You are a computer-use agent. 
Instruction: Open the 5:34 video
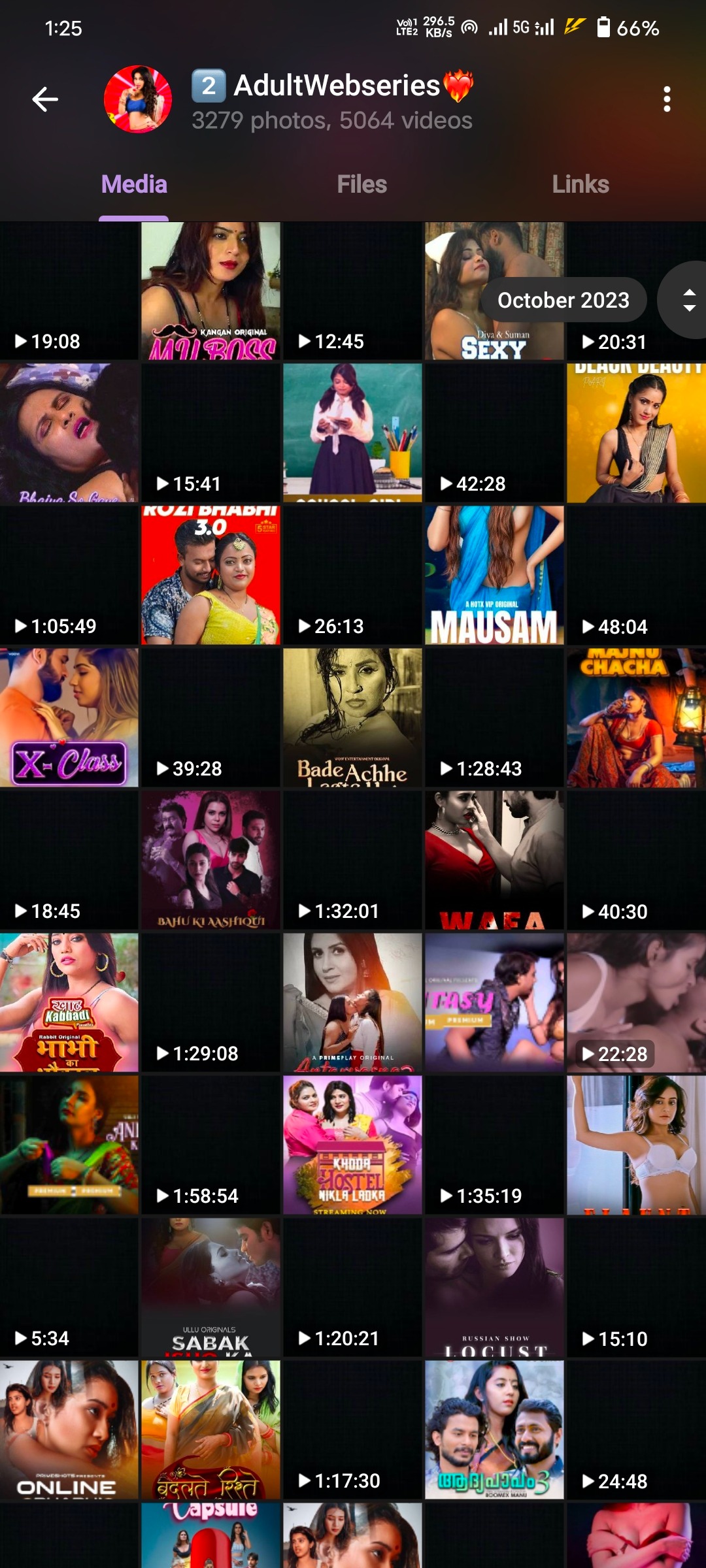pyautogui.click(x=69, y=1288)
